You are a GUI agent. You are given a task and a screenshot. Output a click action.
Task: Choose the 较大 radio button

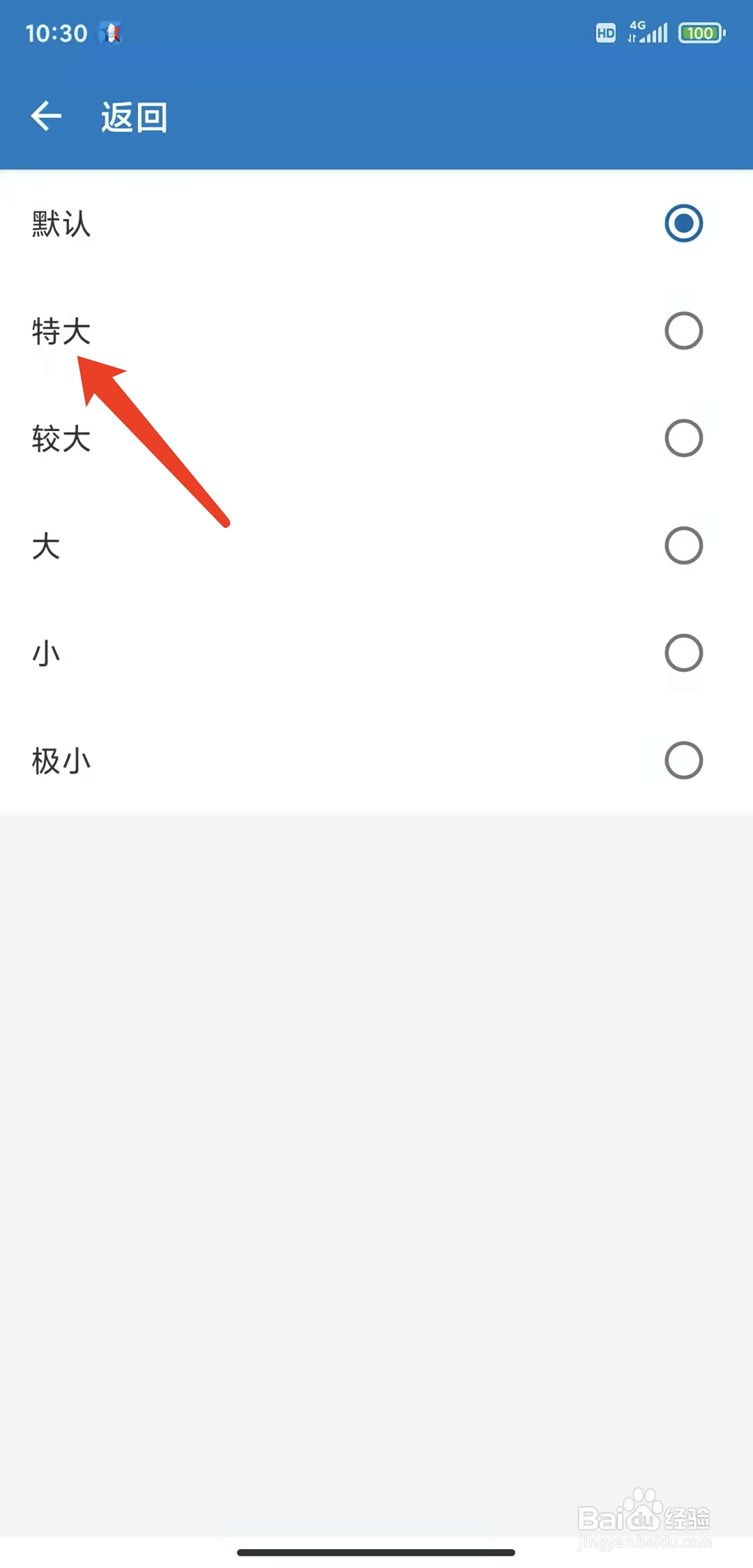(683, 438)
